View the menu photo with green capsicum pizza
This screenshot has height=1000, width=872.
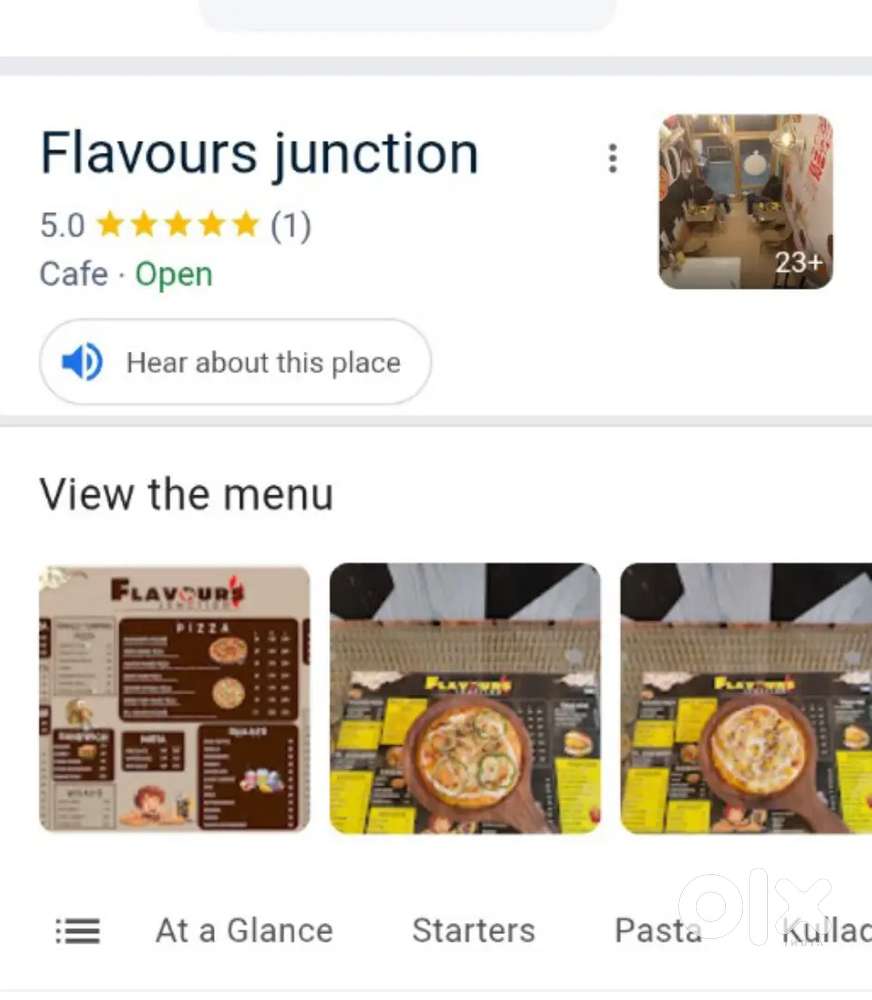pos(465,698)
